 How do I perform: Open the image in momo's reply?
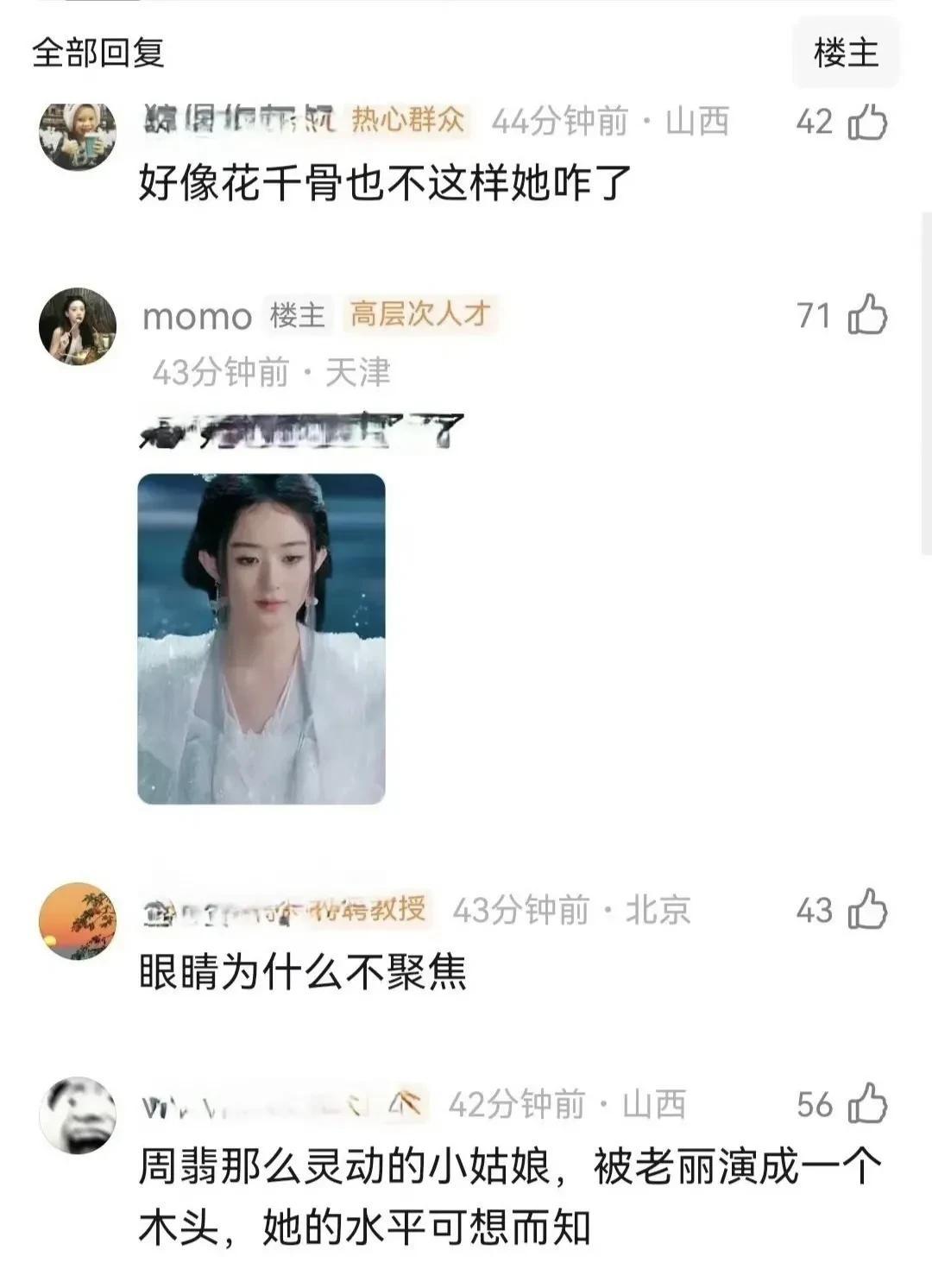pos(261,639)
